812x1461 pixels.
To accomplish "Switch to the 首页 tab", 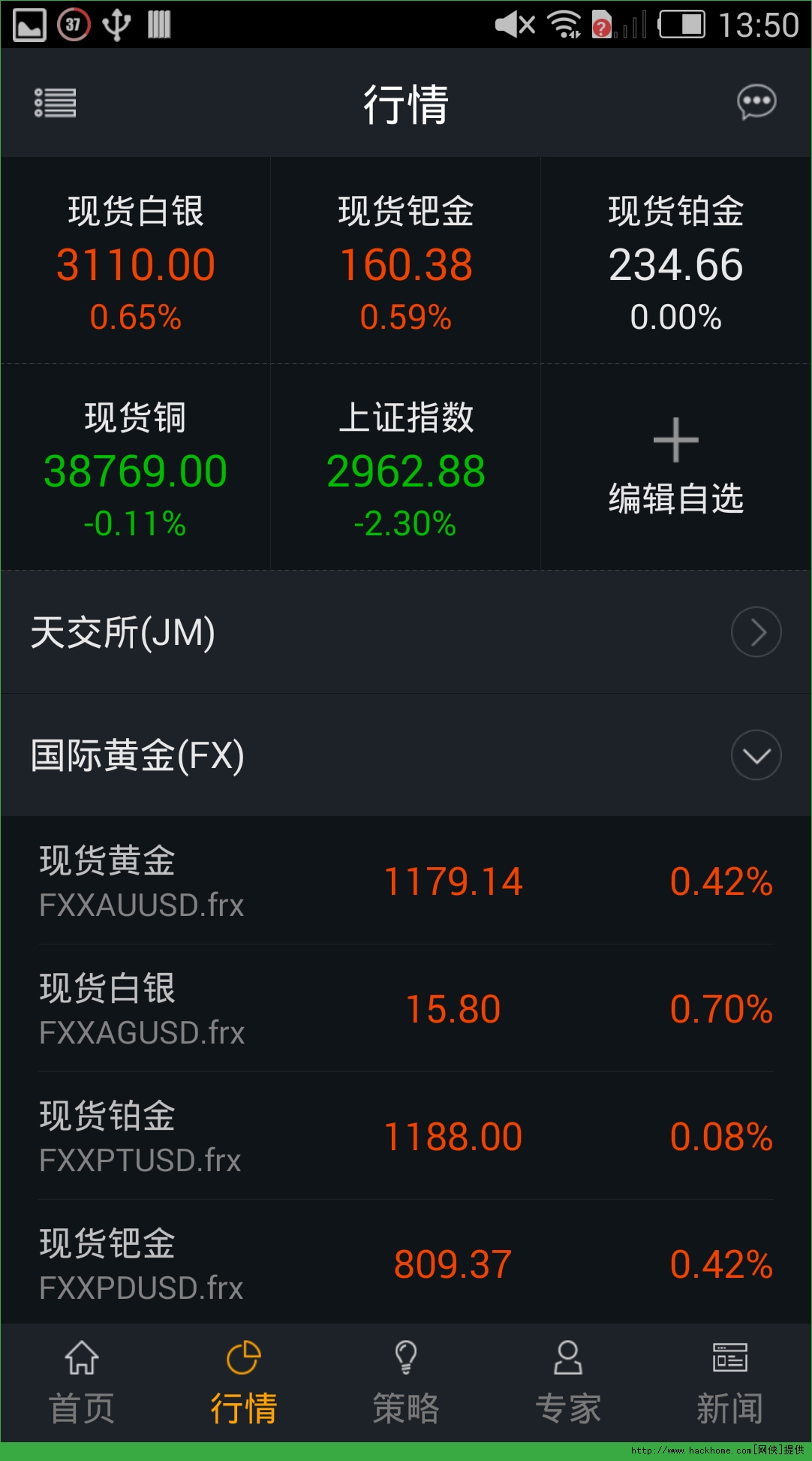I will 81,1383.
